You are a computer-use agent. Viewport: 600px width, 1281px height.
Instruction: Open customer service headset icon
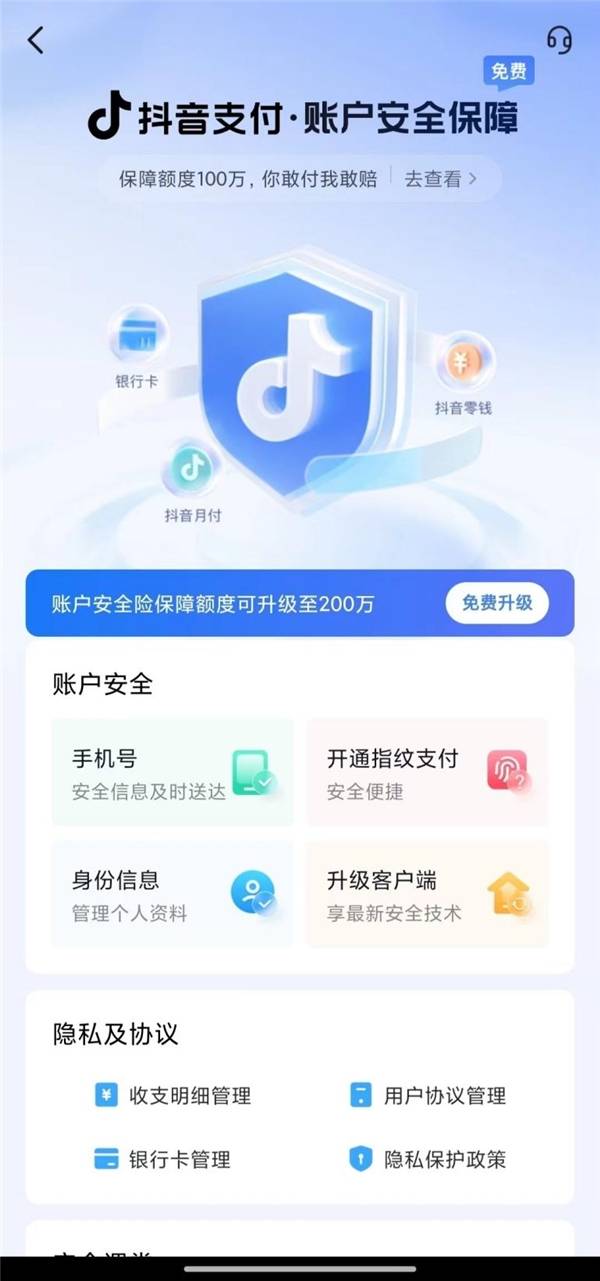point(559,40)
